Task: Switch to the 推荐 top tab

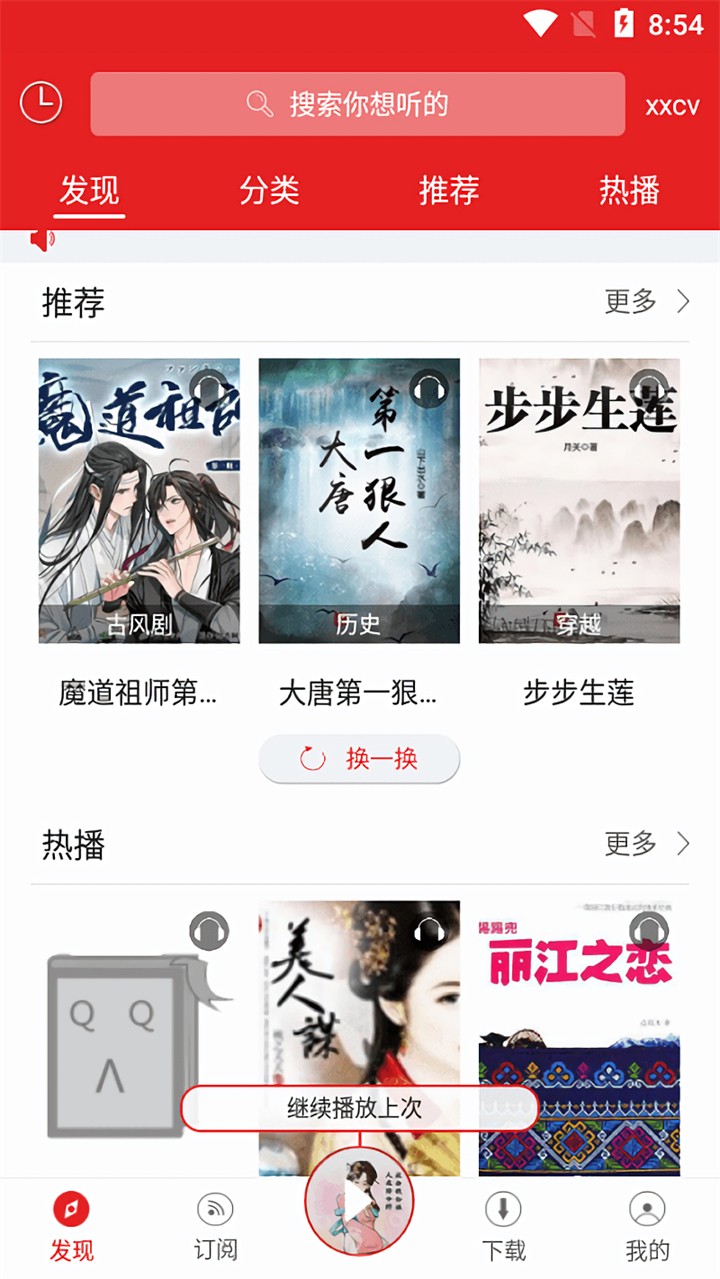Action: click(x=449, y=190)
